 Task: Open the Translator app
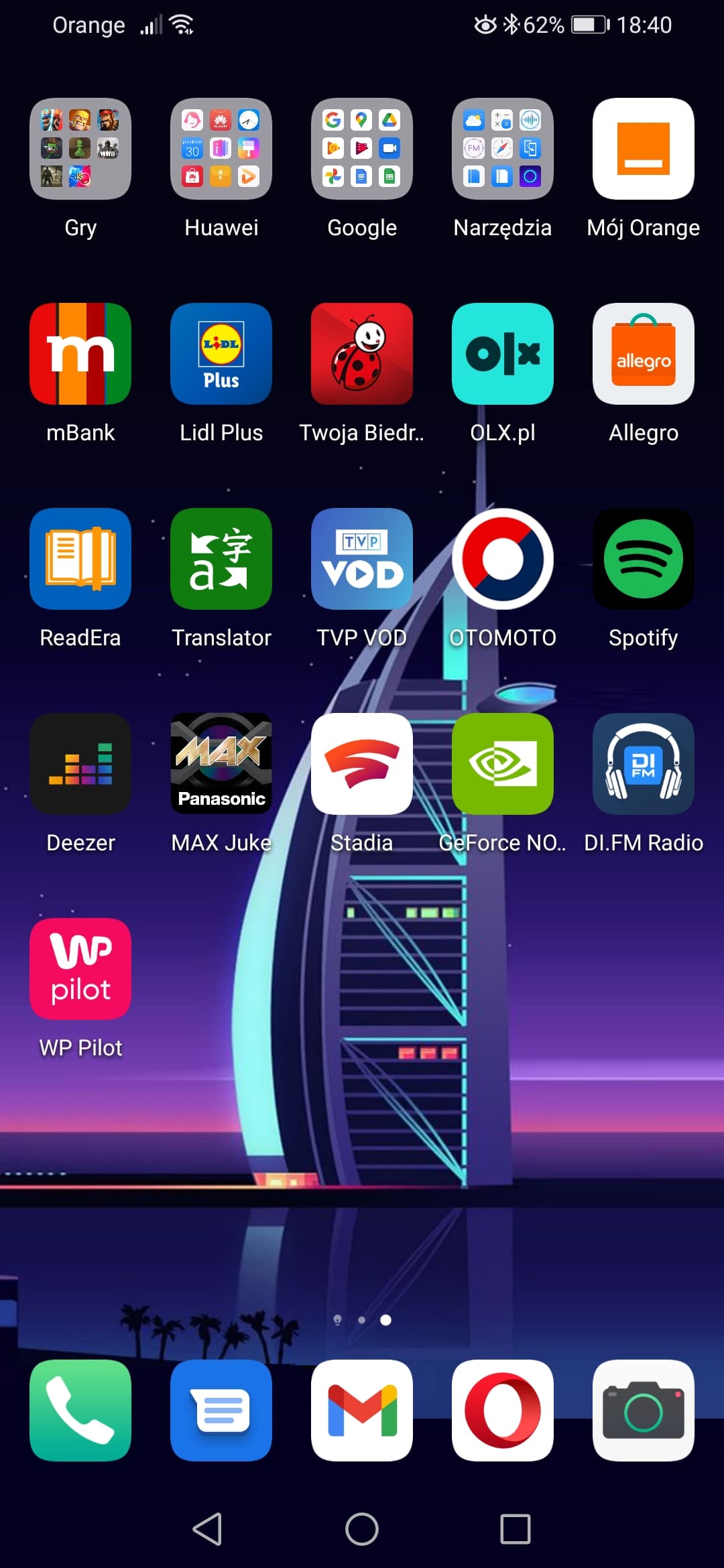pyautogui.click(x=221, y=559)
